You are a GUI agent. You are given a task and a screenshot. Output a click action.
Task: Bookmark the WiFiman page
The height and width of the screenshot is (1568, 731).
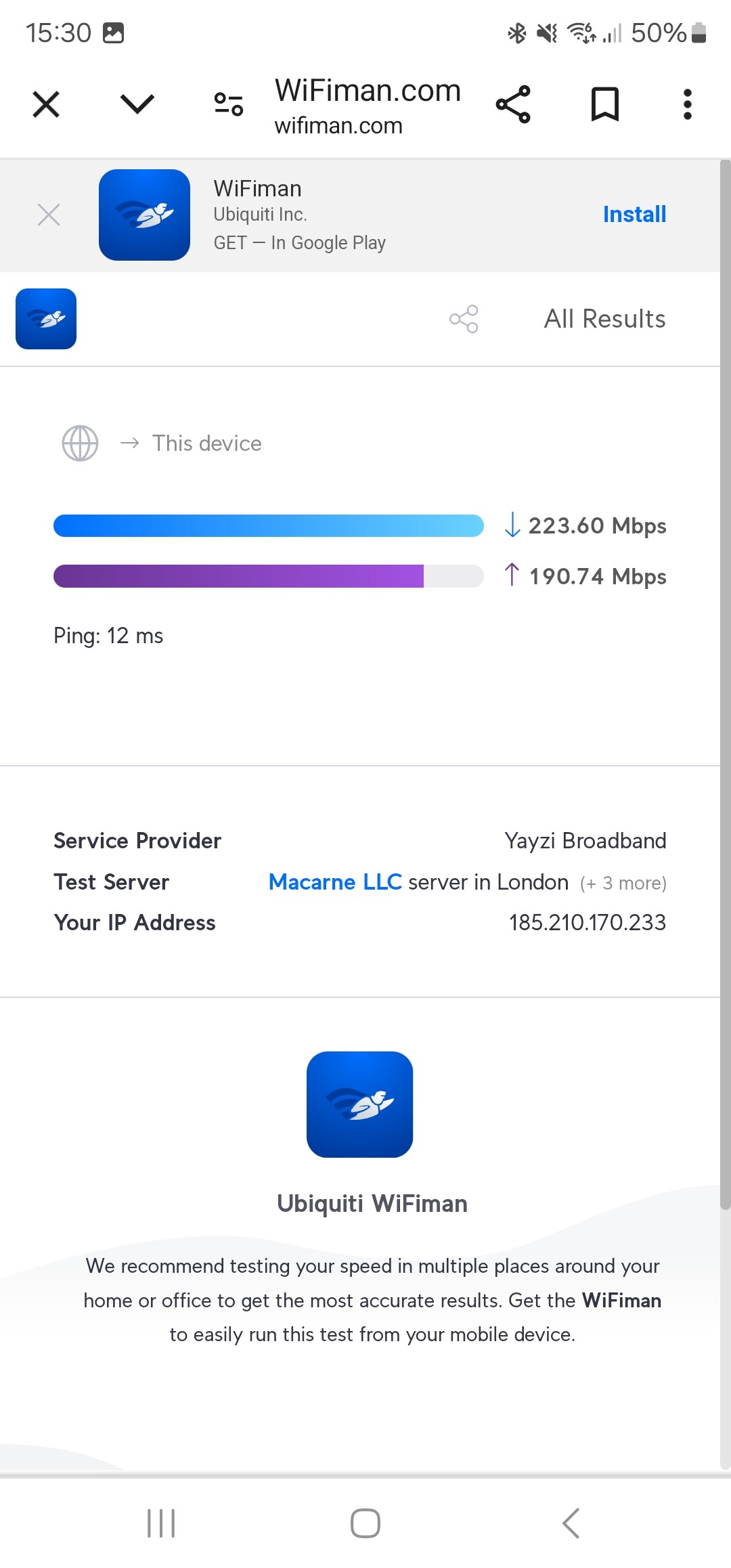(x=605, y=104)
